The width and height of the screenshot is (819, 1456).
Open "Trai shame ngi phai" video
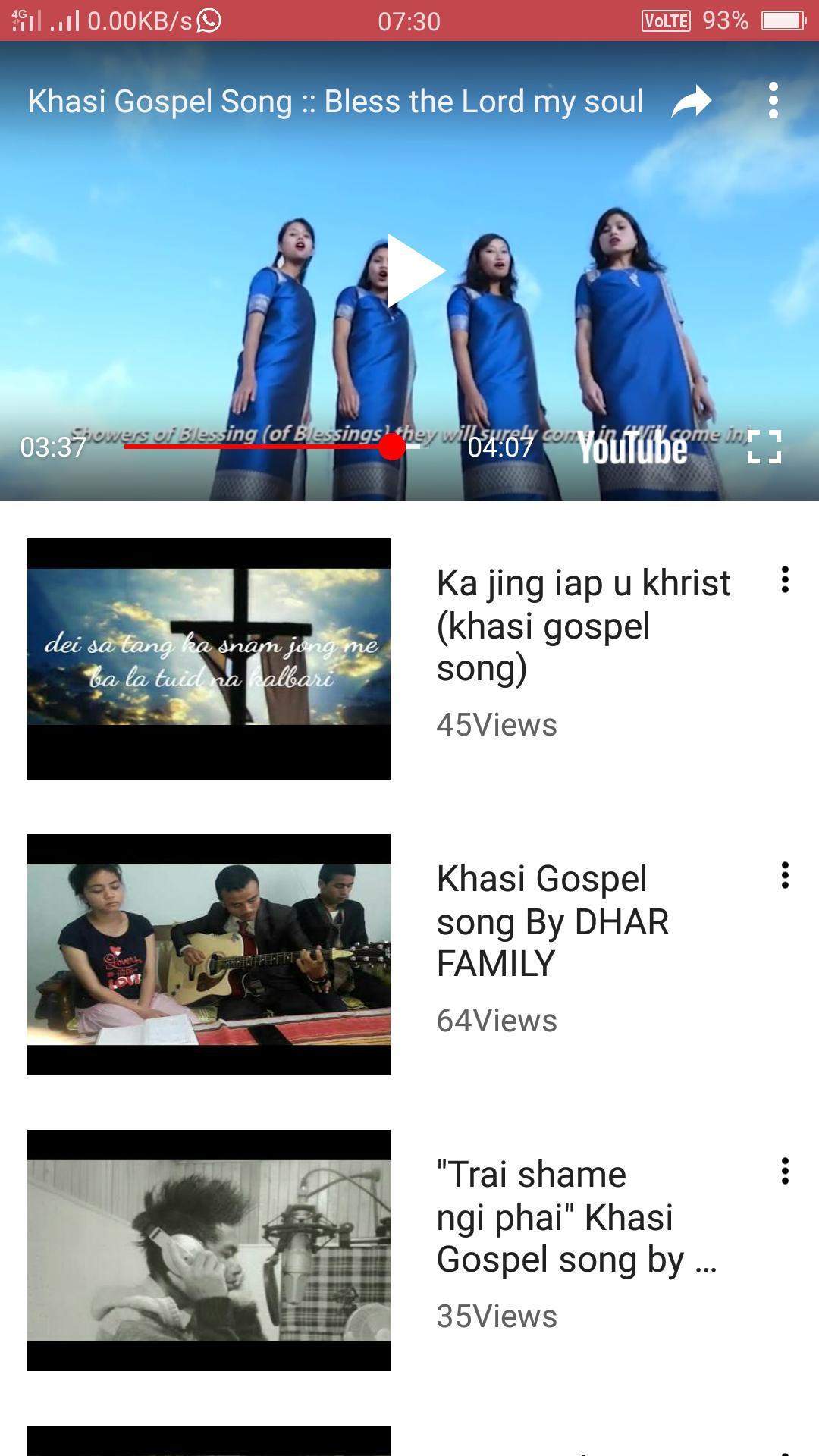pos(209,1250)
